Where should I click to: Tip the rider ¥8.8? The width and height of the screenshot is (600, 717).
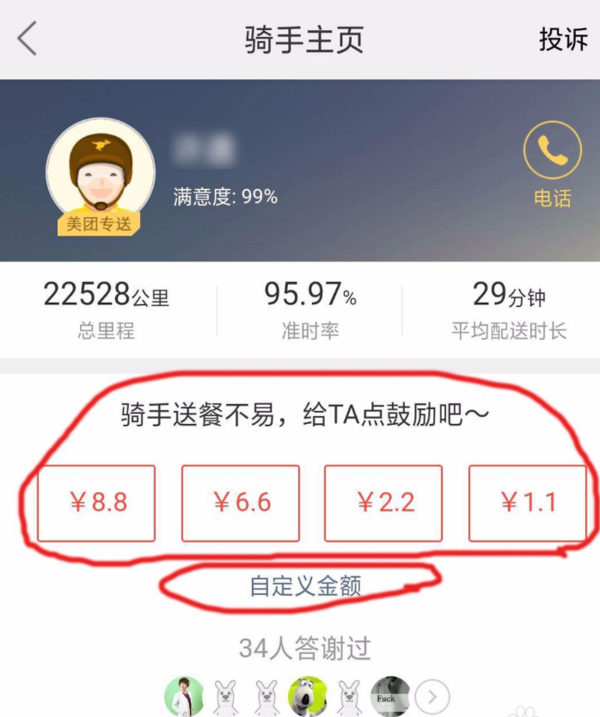tap(97, 503)
